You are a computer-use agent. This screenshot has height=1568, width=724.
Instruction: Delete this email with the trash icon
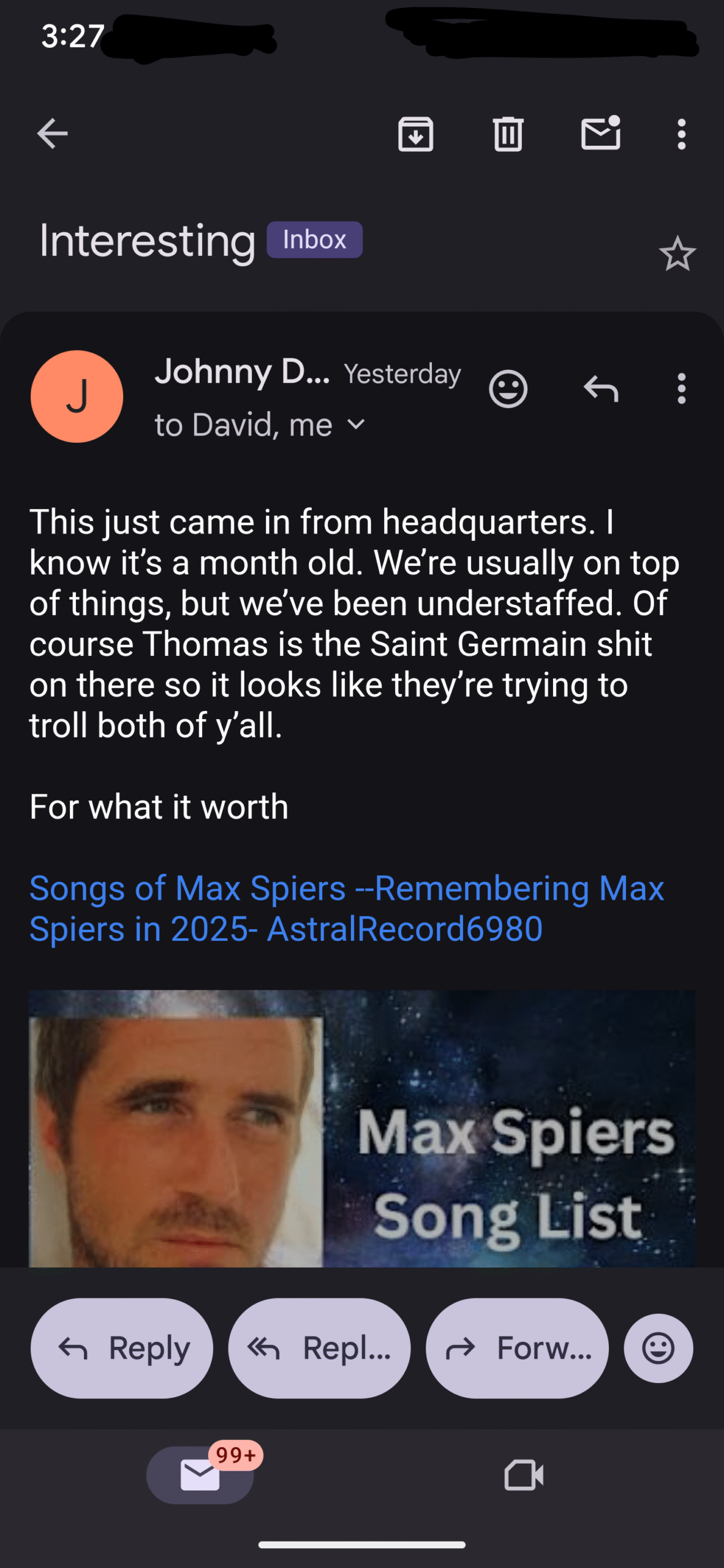click(x=508, y=134)
